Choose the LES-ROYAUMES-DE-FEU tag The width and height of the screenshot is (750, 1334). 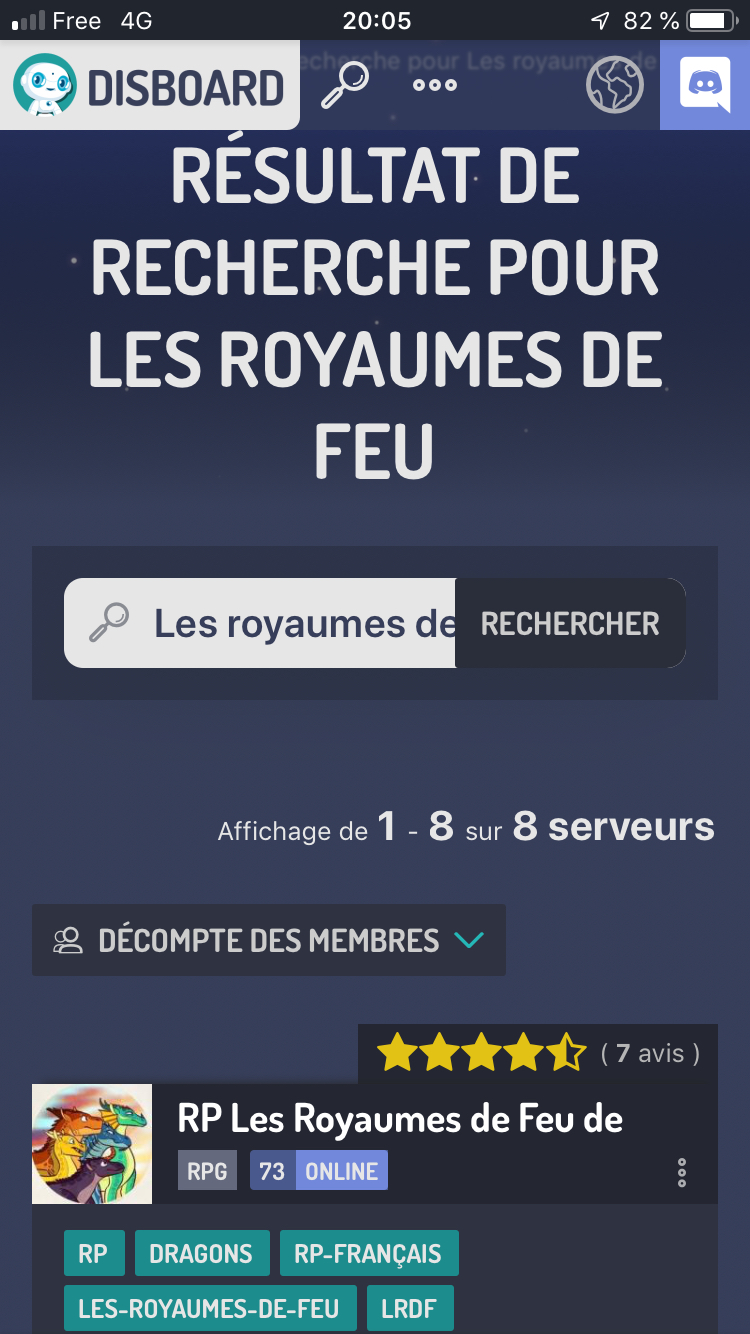[209, 1308]
